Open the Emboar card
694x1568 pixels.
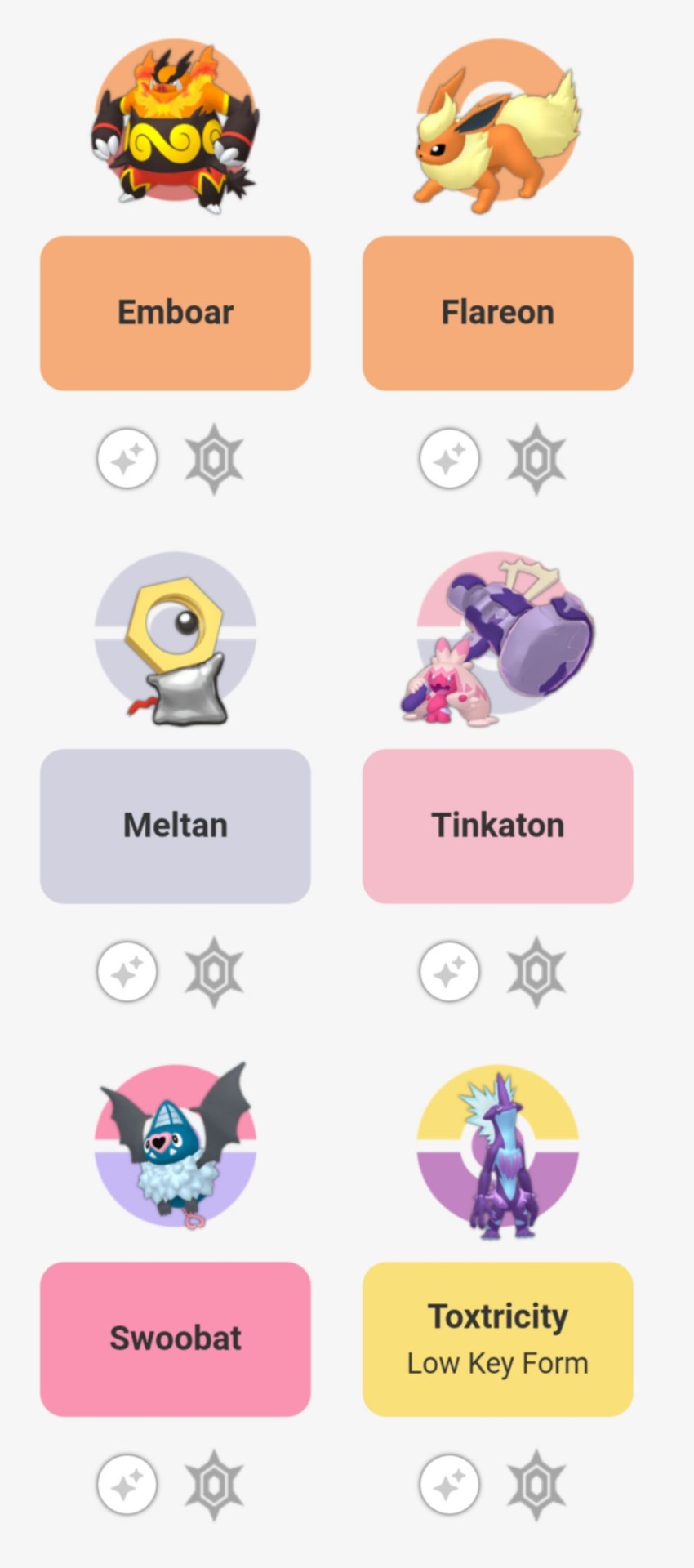[176, 313]
